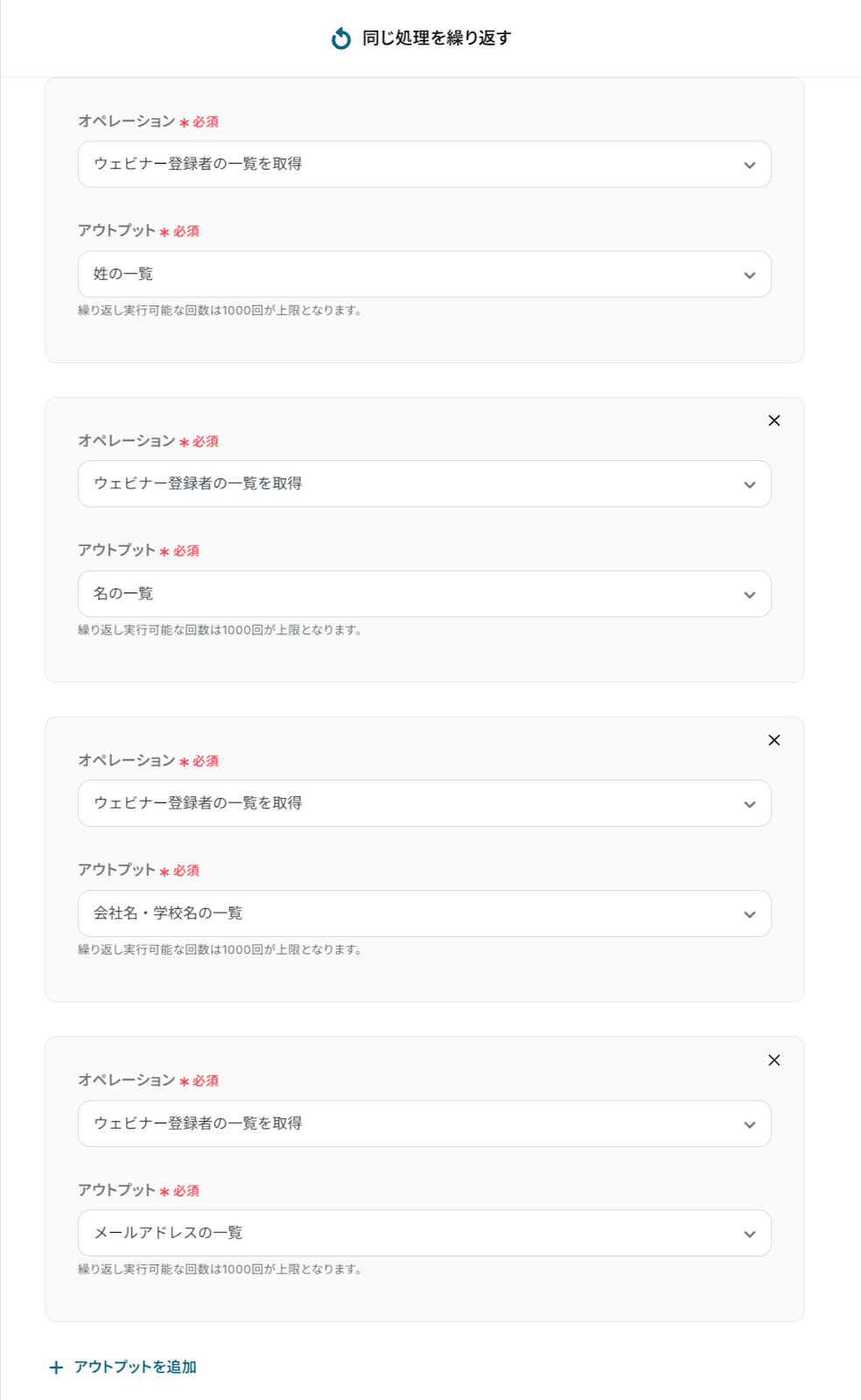Expand the メールアドレスの一覧 output dropdown

pos(424,1233)
